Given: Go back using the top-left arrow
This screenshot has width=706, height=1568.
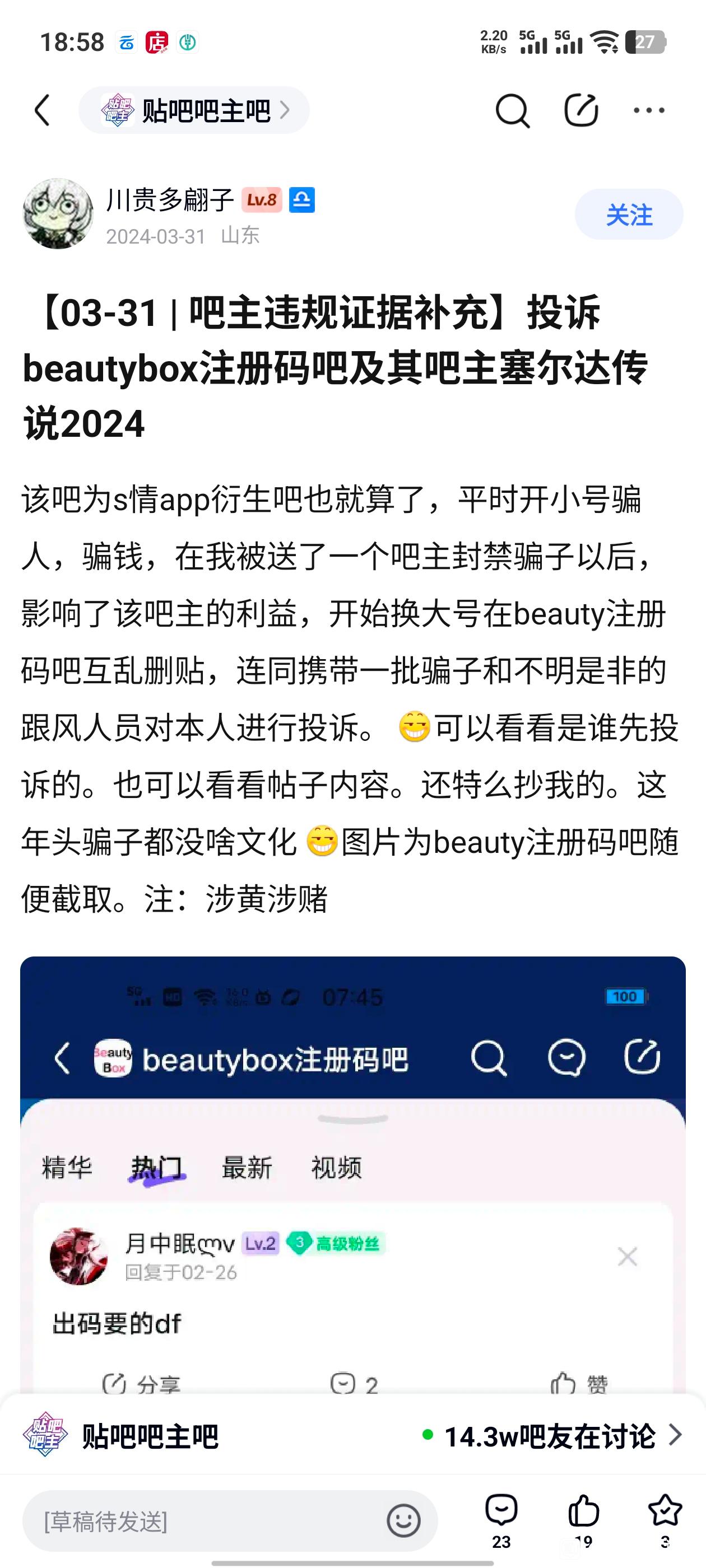Looking at the screenshot, I should coord(42,110).
